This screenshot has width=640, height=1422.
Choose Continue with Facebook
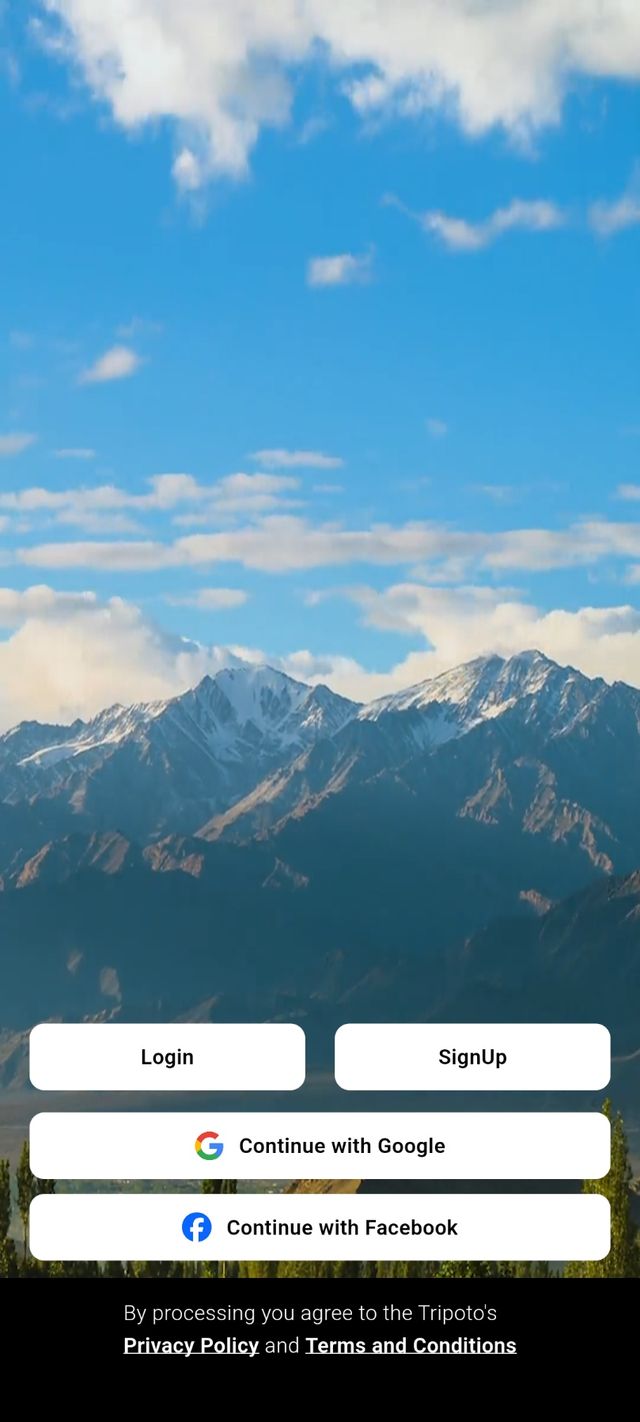coord(320,1227)
